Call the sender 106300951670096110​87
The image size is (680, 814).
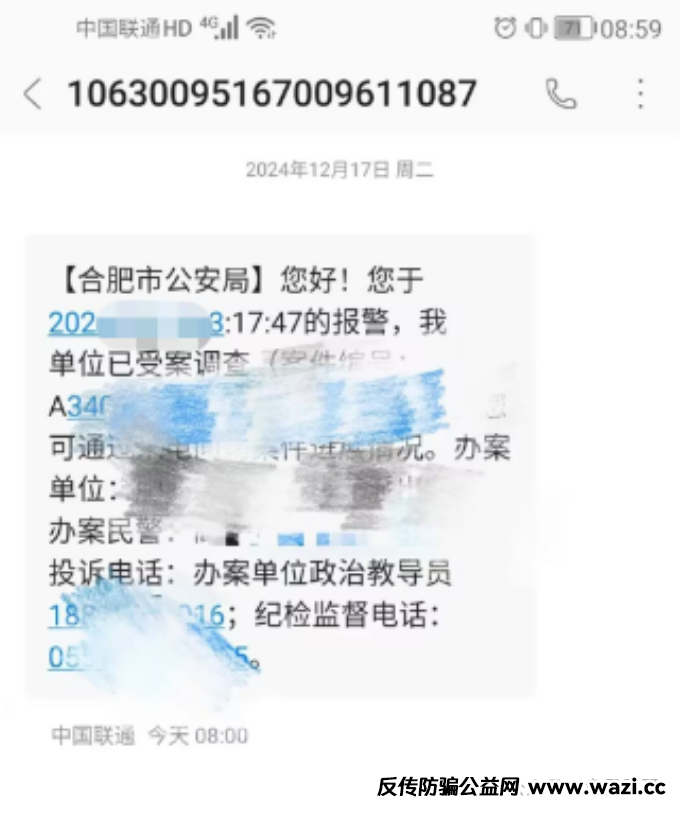tap(560, 95)
